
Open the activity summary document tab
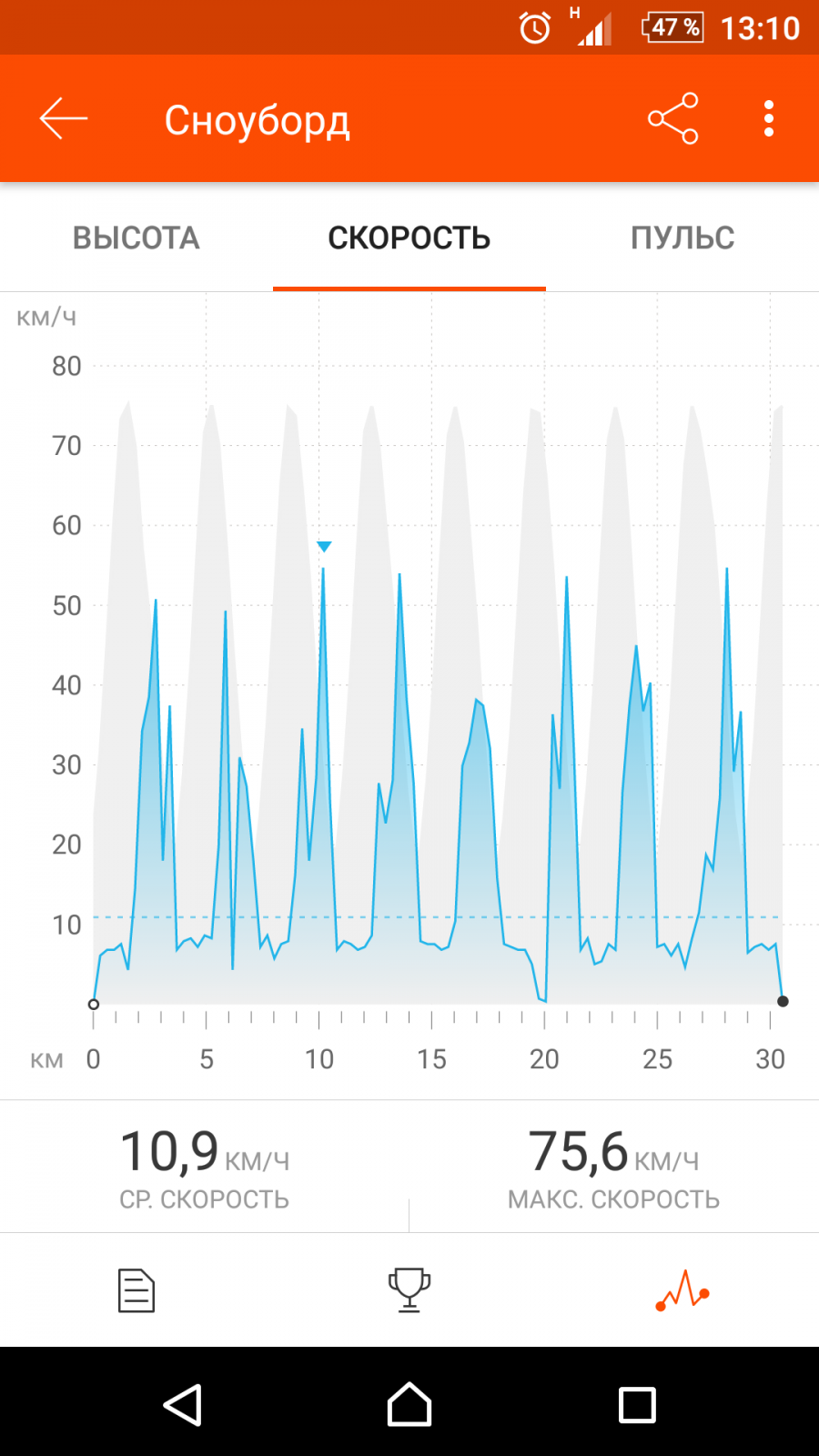136,1290
